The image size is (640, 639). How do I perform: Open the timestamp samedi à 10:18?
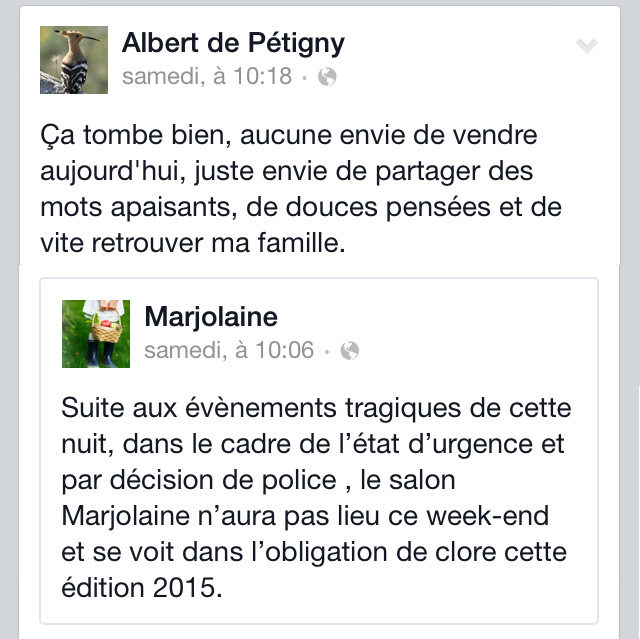click(206, 76)
